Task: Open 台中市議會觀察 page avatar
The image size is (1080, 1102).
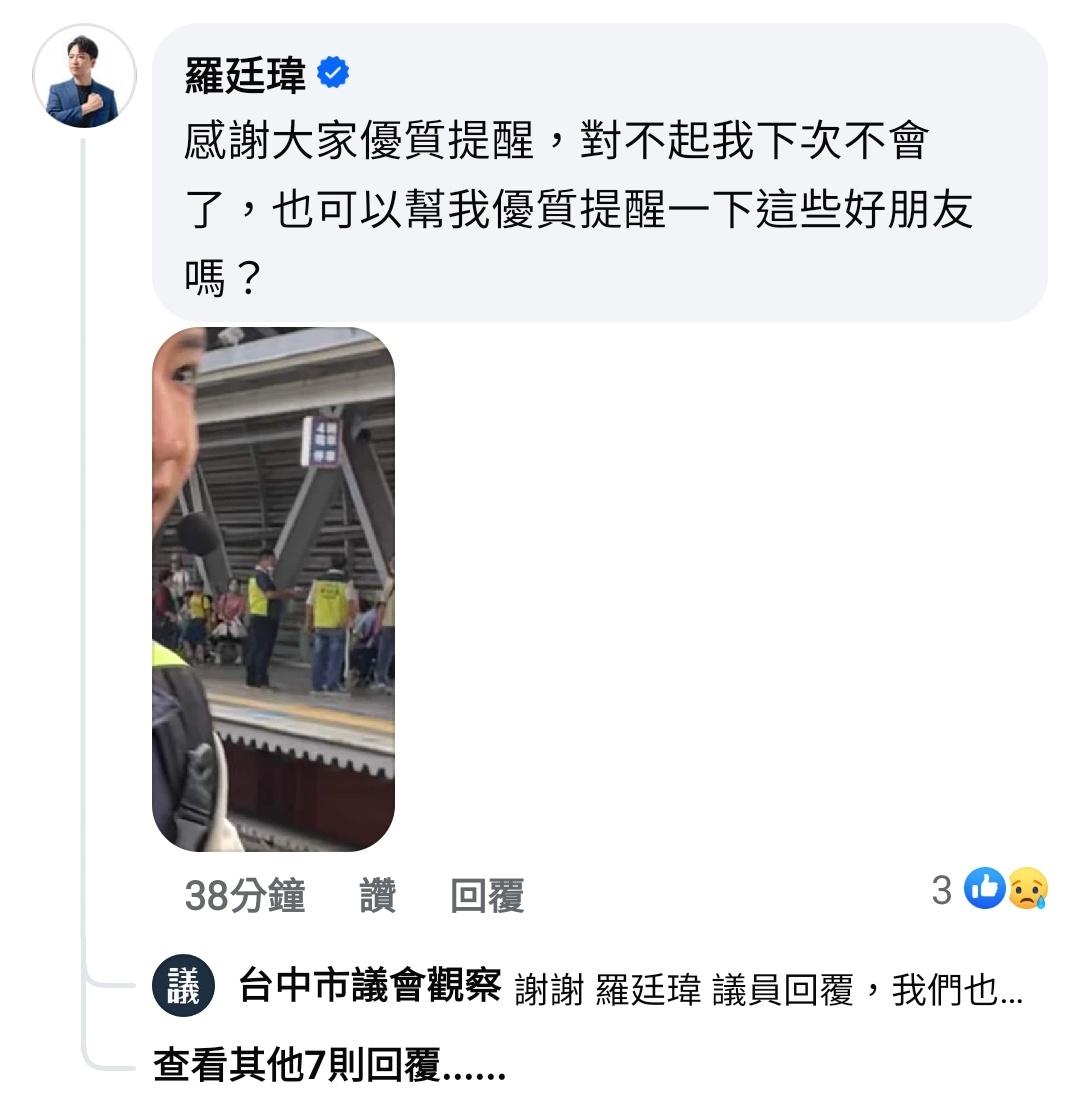Action: tap(183, 988)
